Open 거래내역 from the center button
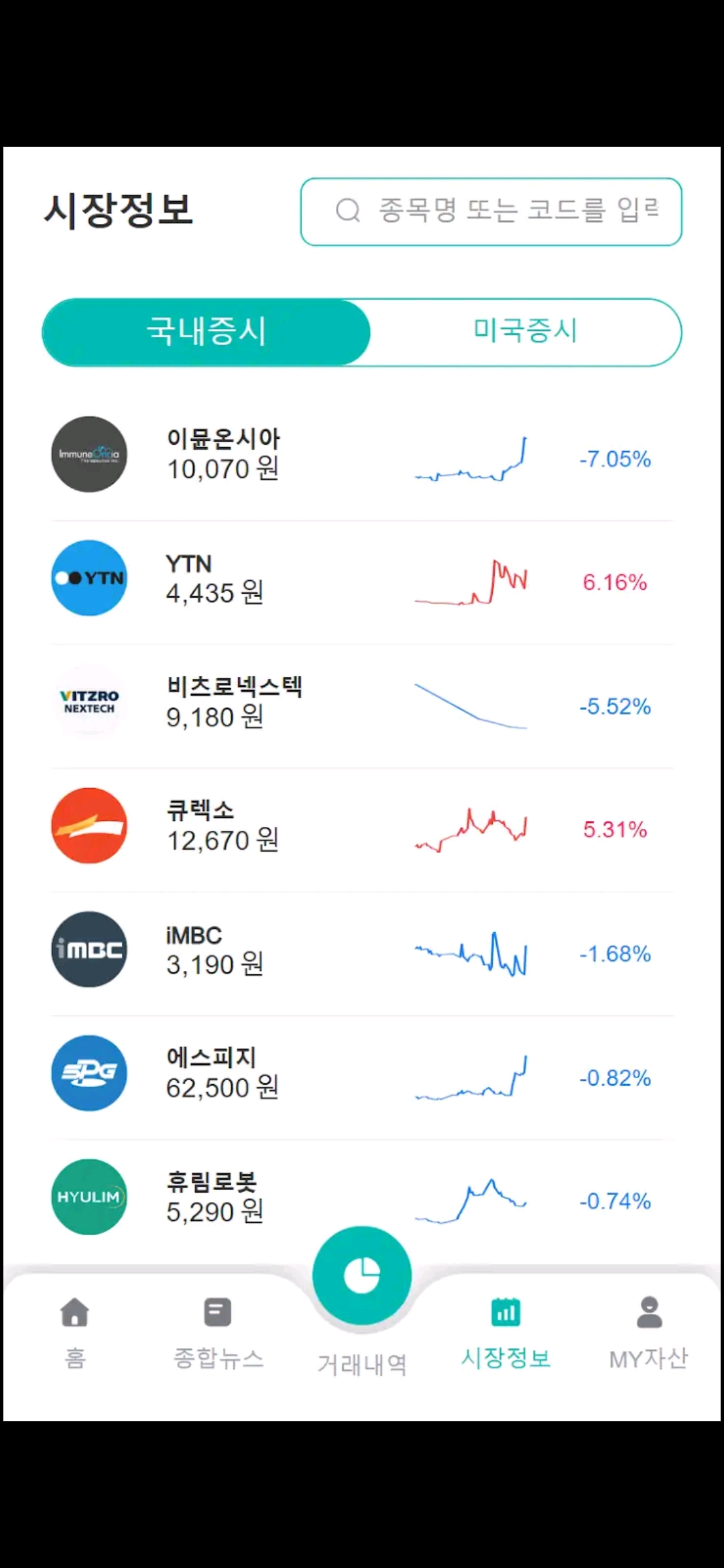 [x=362, y=1277]
